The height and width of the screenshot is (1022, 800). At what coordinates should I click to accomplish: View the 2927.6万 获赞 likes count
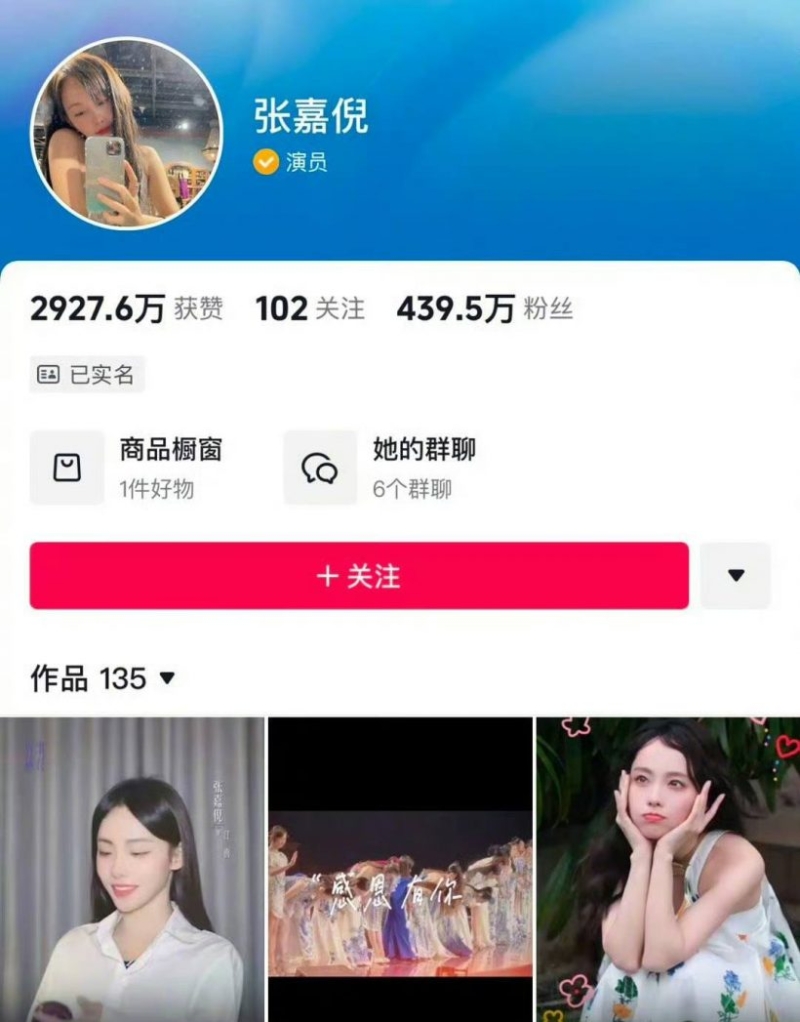pos(126,309)
